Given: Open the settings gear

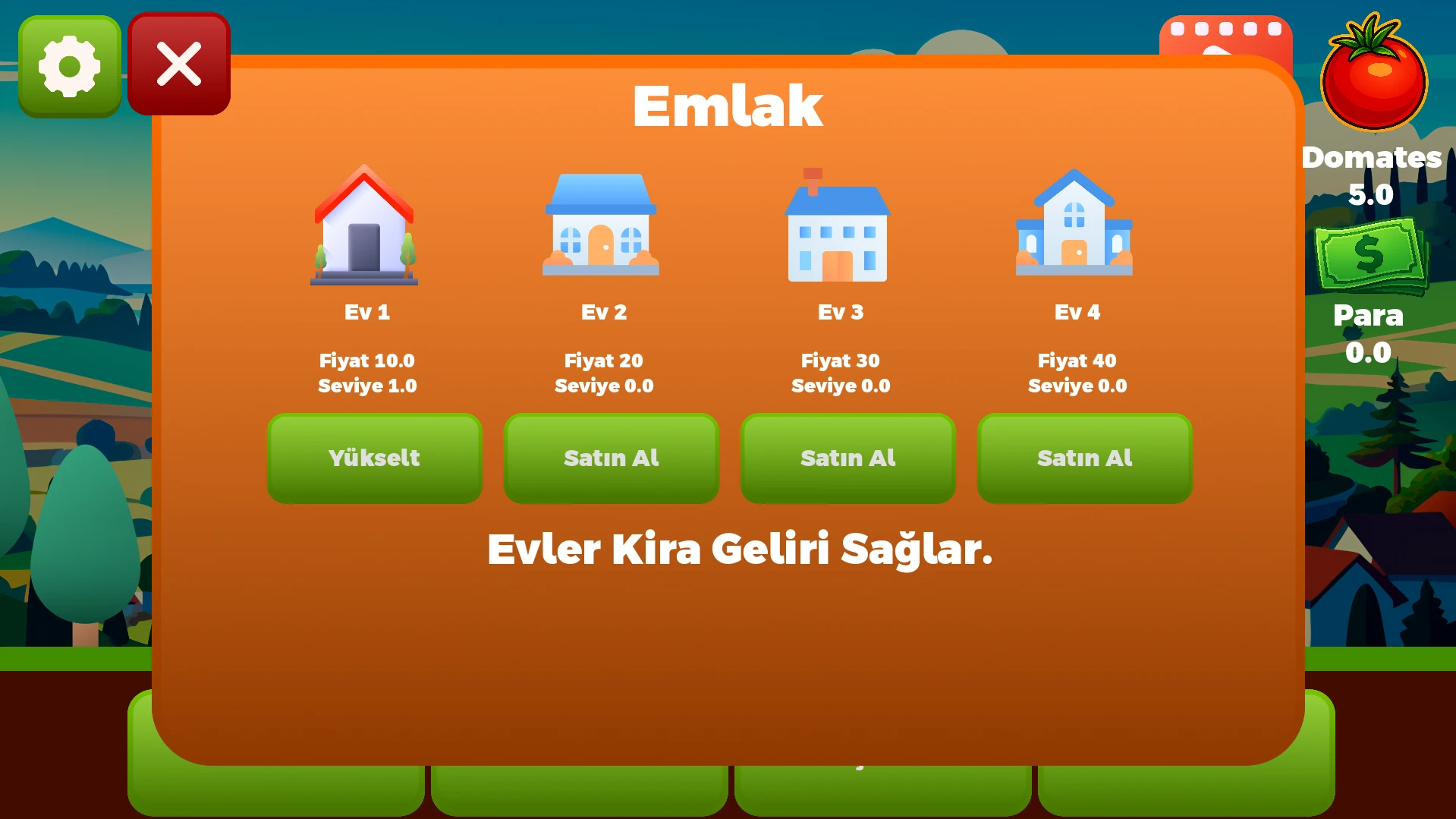Looking at the screenshot, I should (x=69, y=66).
